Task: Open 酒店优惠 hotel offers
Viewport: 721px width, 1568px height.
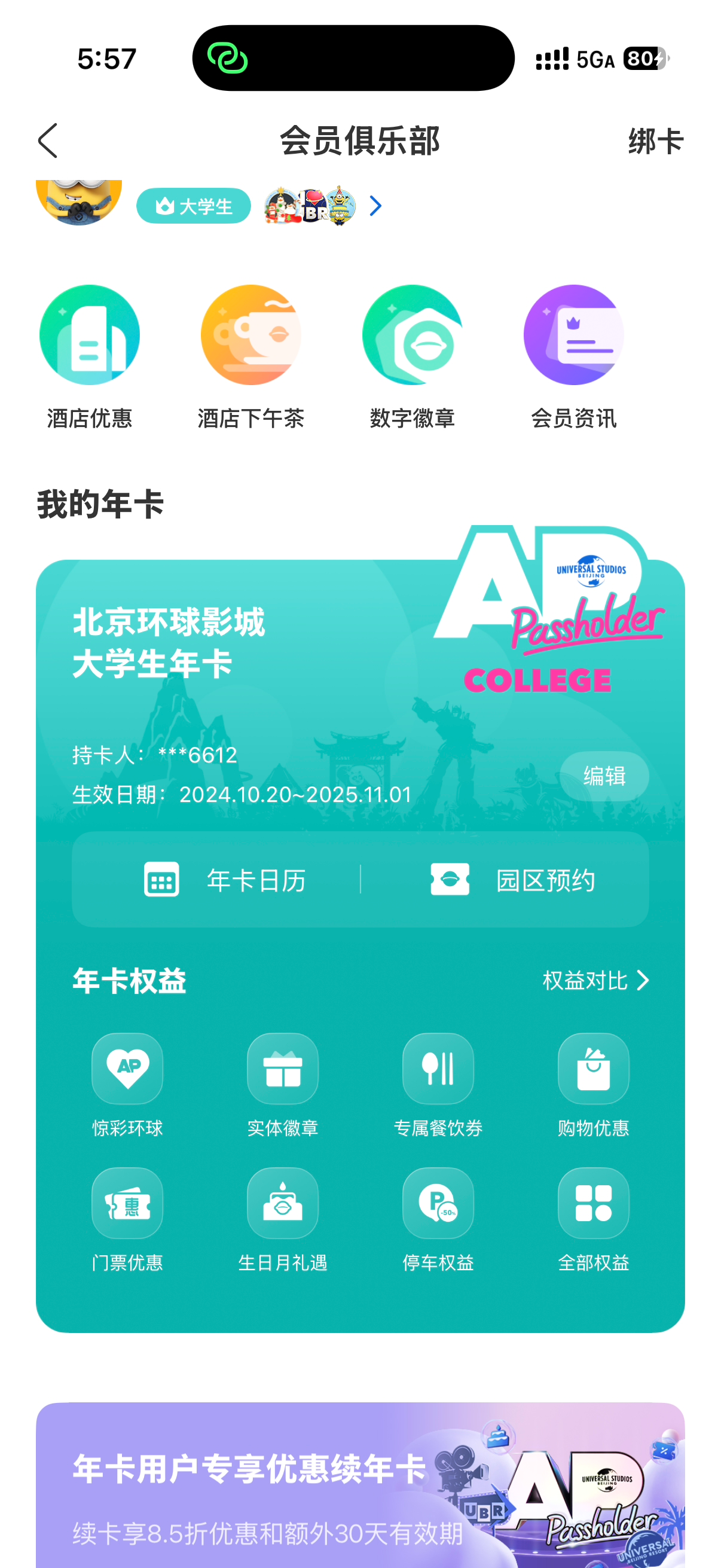Action: [x=90, y=356]
